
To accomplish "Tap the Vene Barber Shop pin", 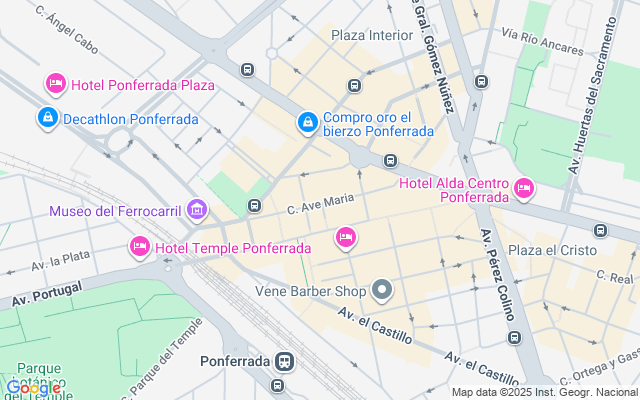I will click(x=381, y=291).
